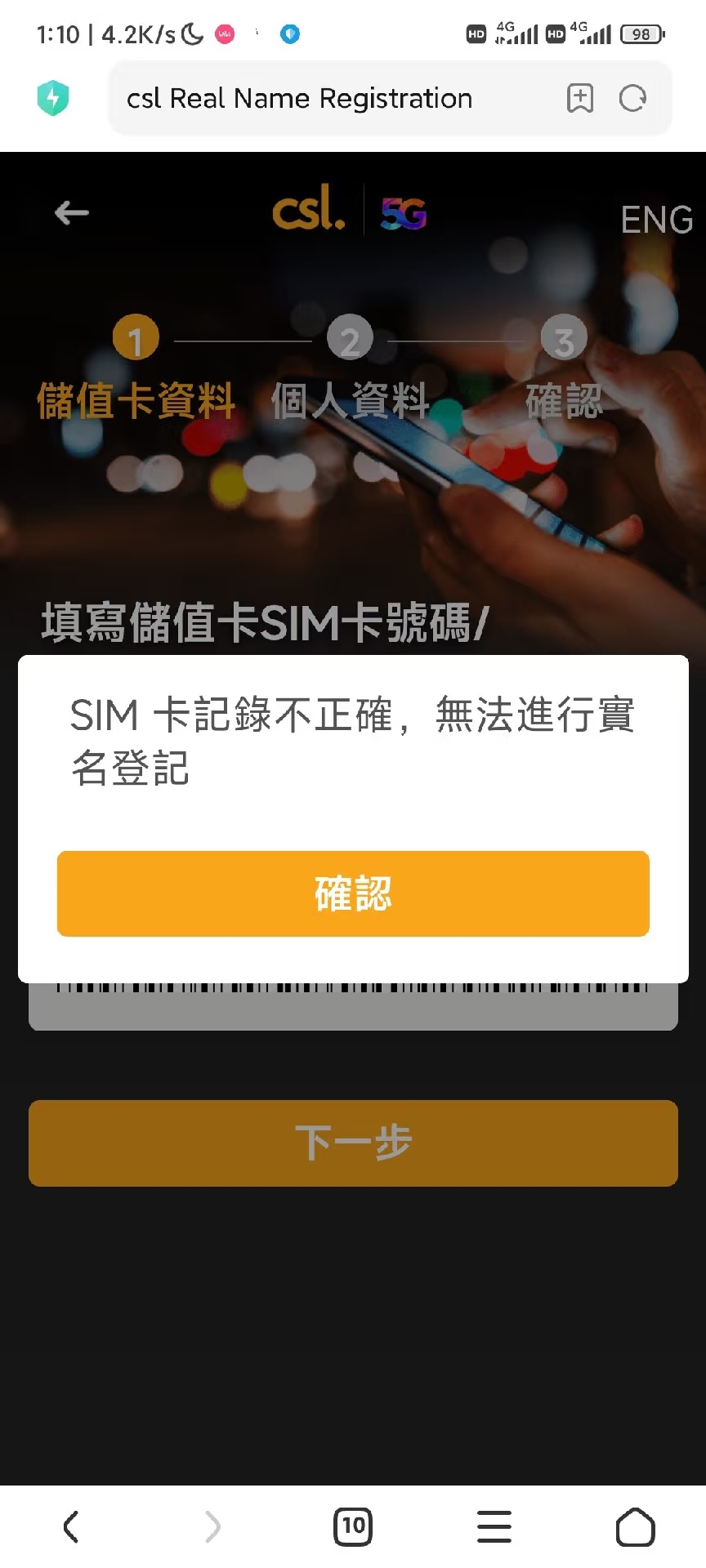The width and height of the screenshot is (706, 1568).
Task: Open the browser security shield
Action: click(x=53, y=99)
